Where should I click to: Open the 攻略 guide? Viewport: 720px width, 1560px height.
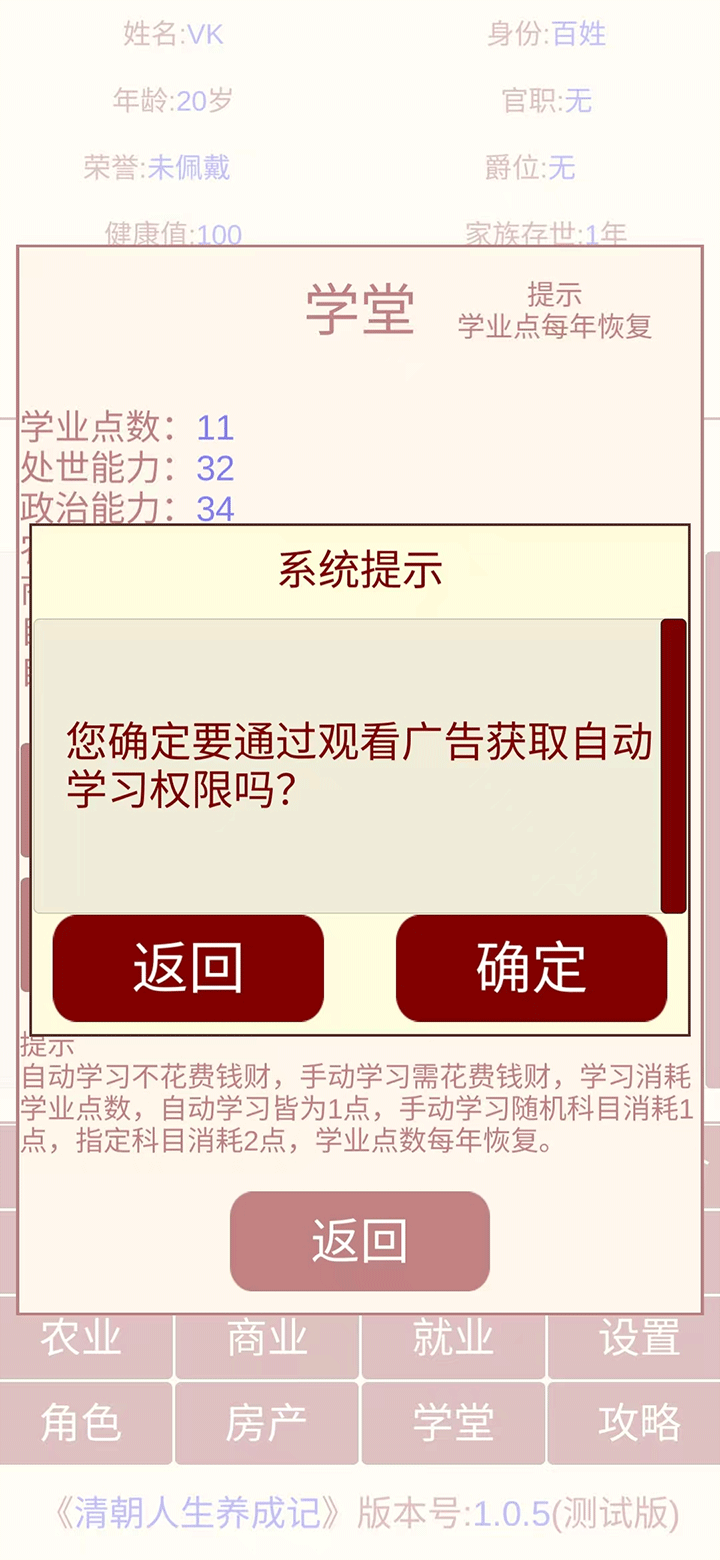pyautogui.click(x=637, y=1422)
